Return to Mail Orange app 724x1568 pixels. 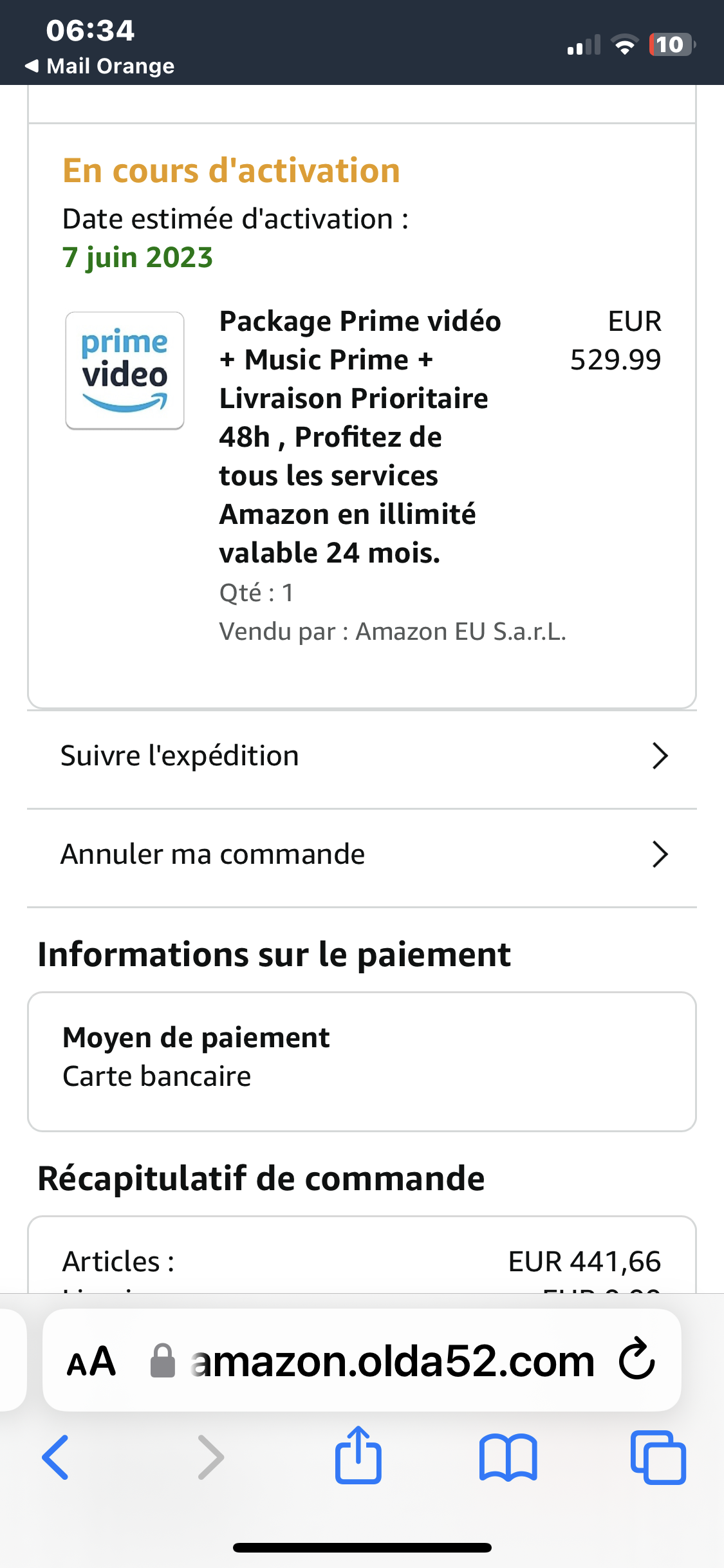tap(100, 66)
